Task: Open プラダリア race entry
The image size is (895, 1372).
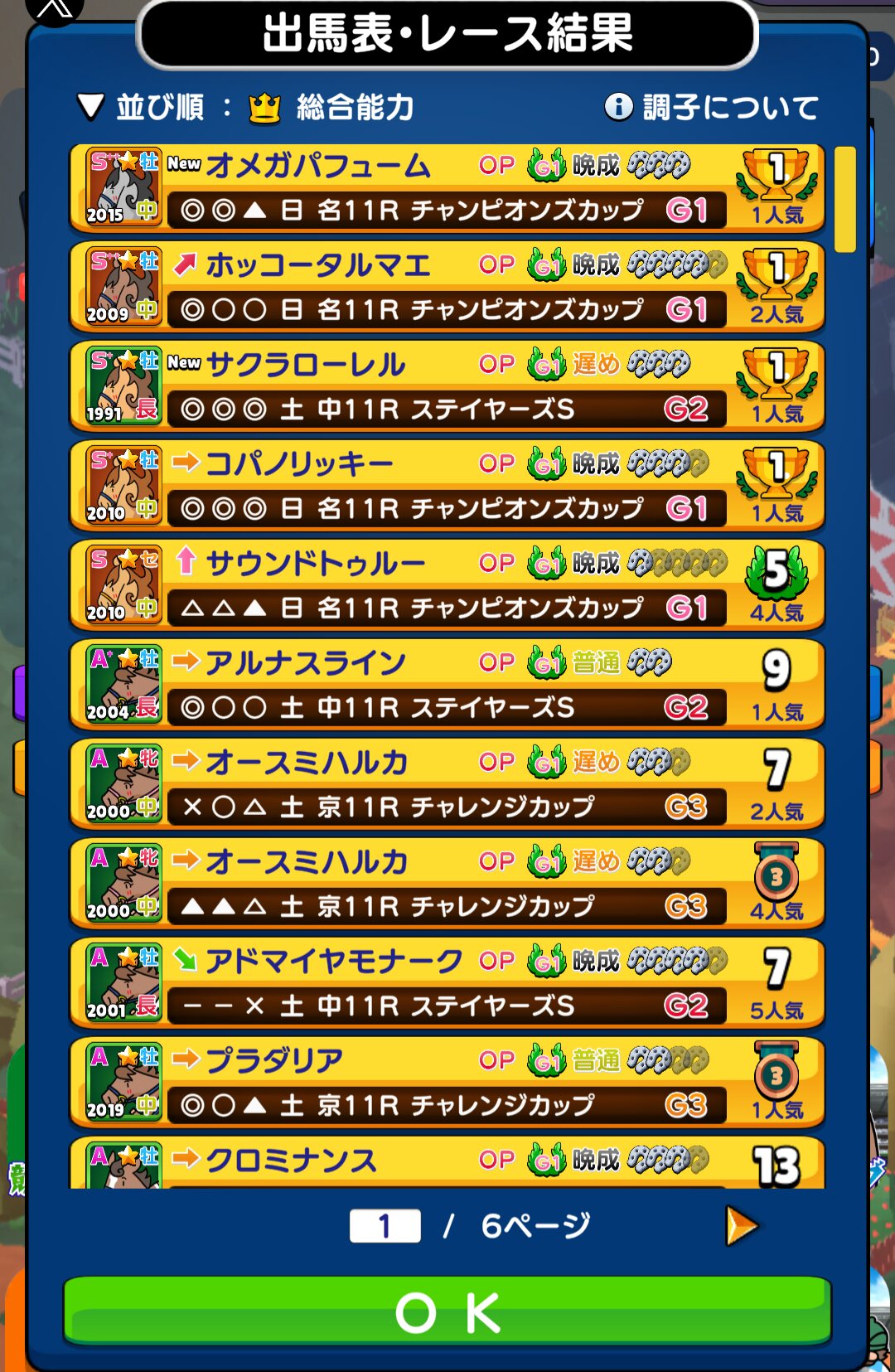Action: pyautogui.click(x=447, y=1084)
